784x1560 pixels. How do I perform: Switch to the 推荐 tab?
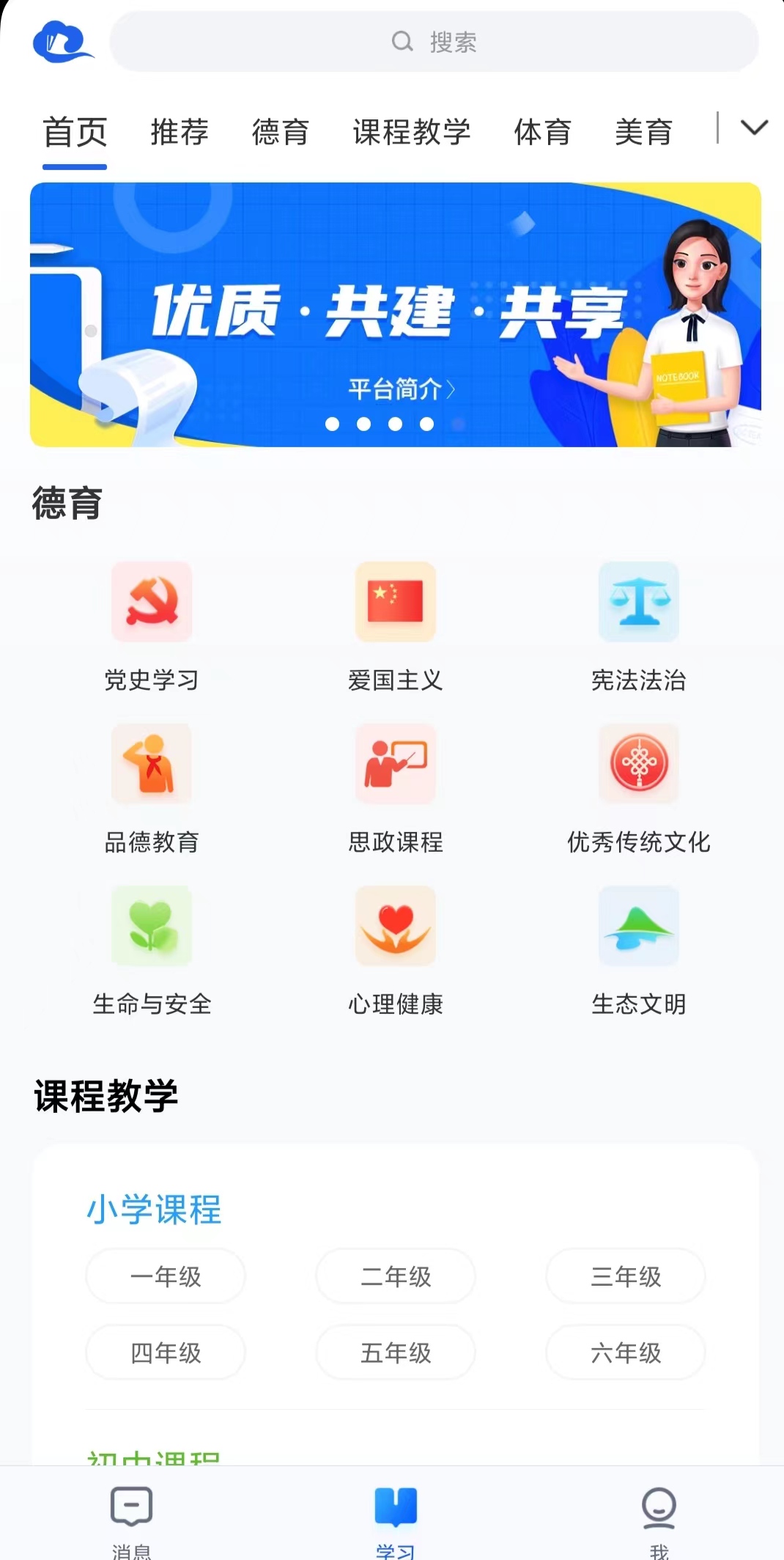click(178, 133)
